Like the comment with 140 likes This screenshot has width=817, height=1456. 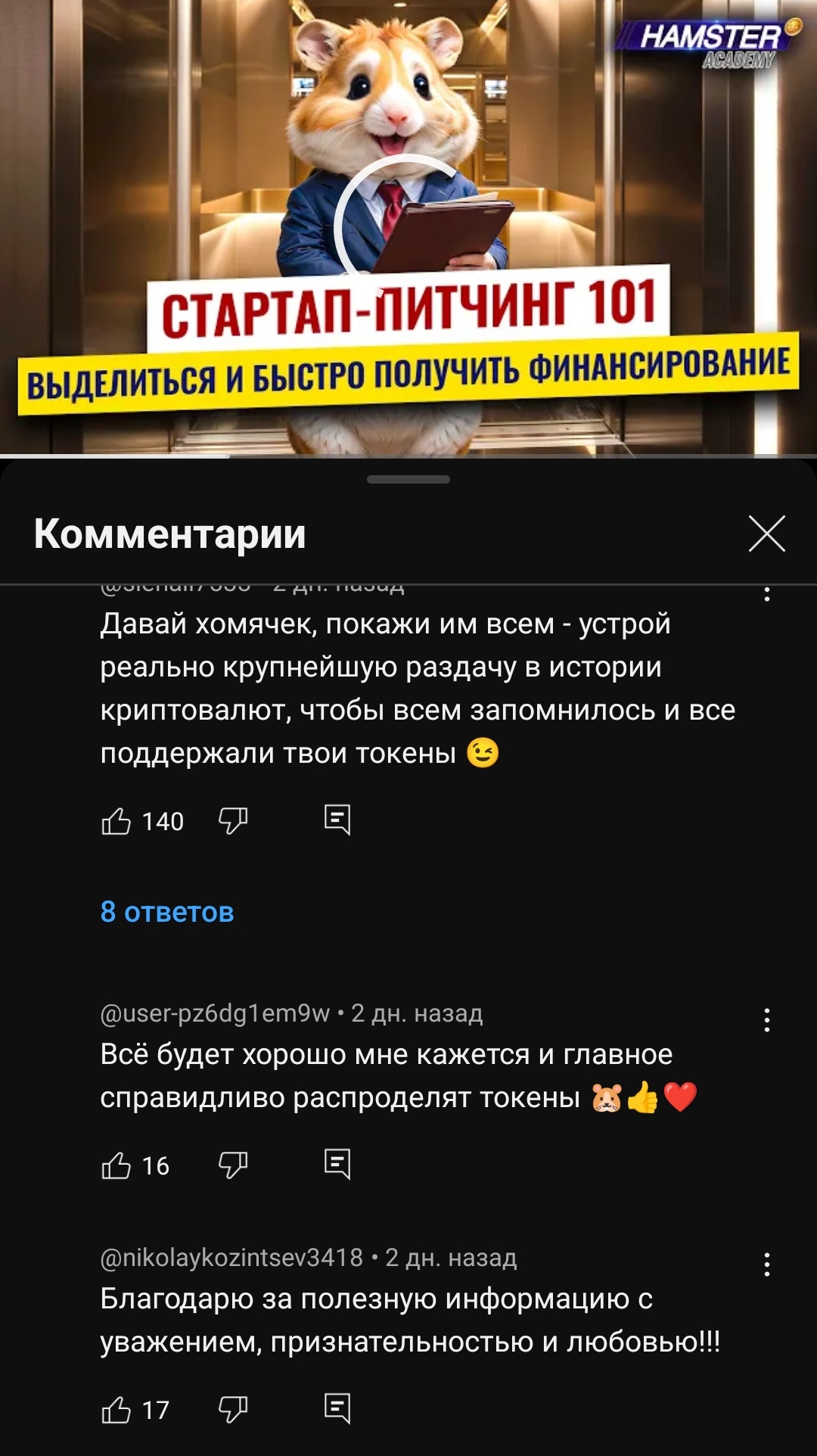tap(116, 821)
